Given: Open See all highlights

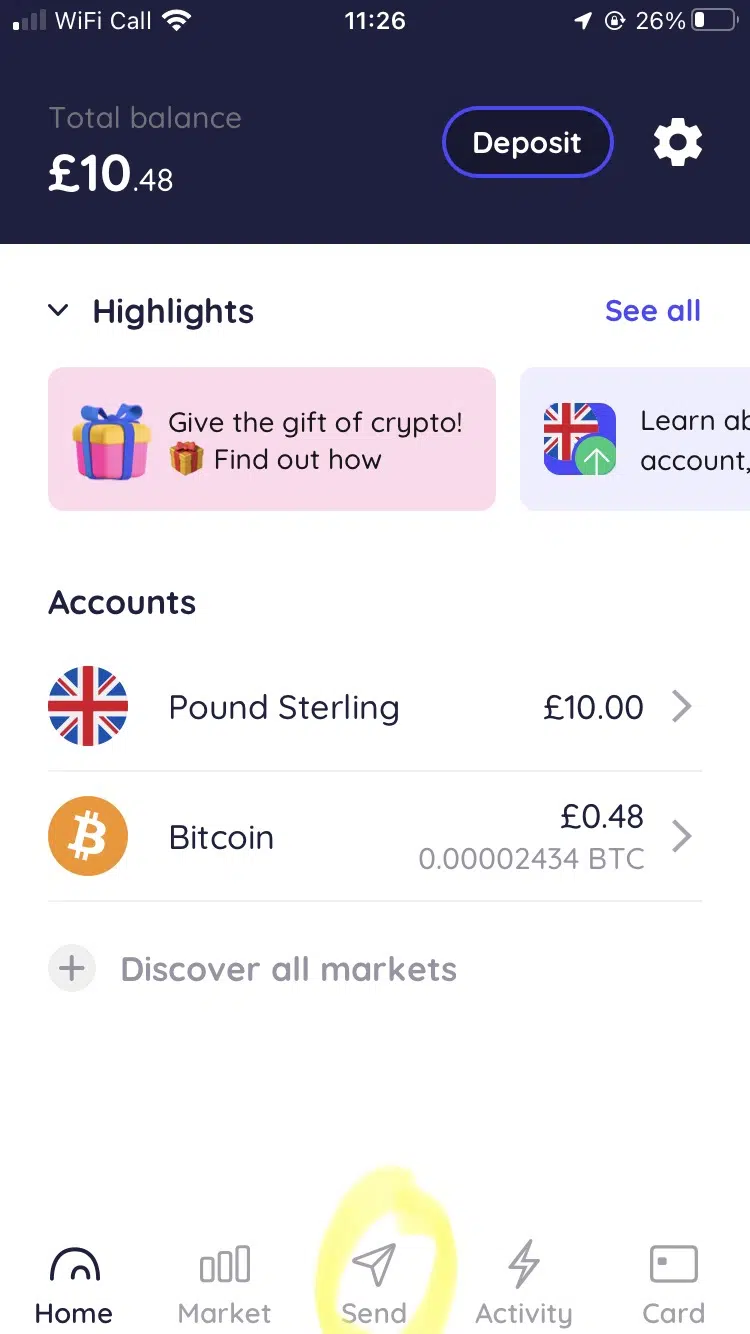Looking at the screenshot, I should coord(652,311).
